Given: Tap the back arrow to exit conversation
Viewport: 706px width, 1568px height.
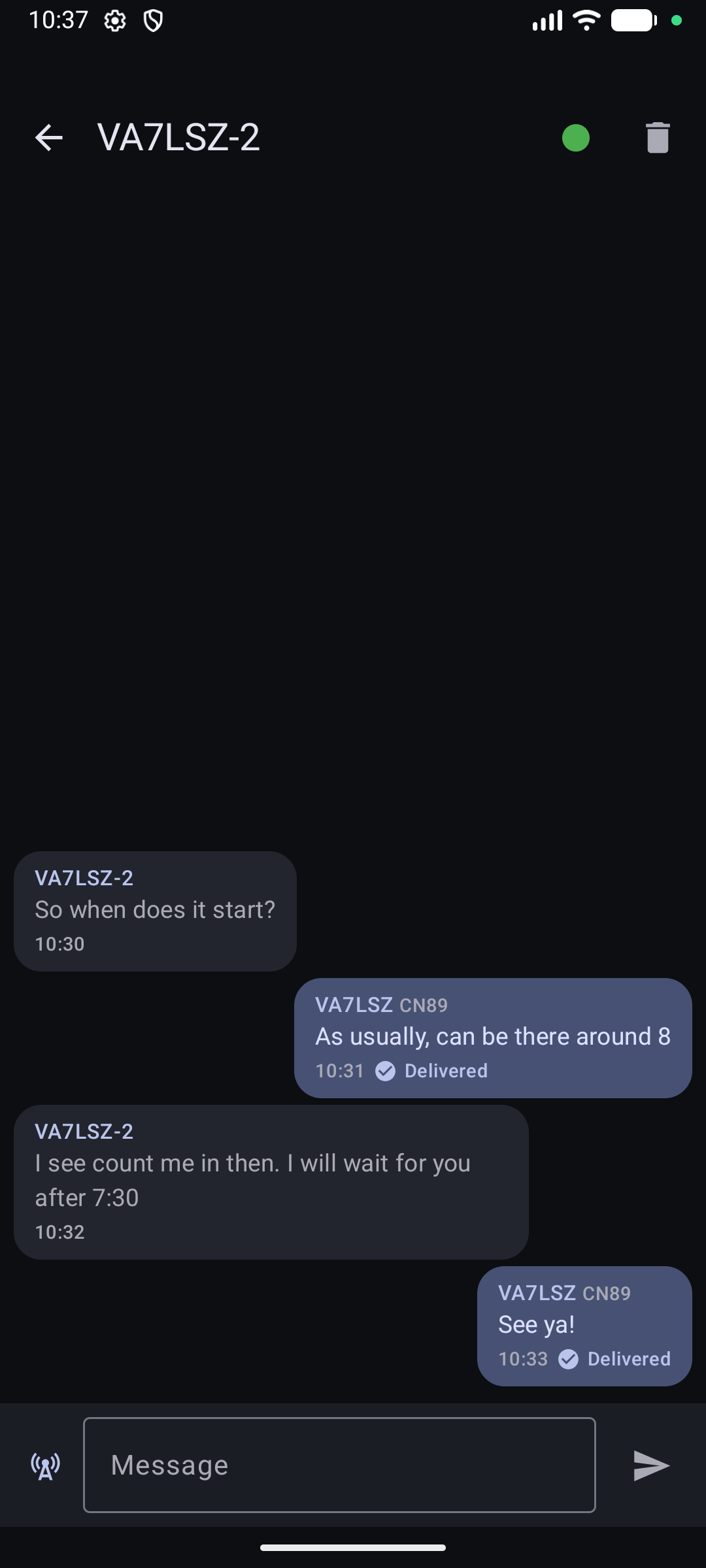Looking at the screenshot, I should tap(48, 137).
